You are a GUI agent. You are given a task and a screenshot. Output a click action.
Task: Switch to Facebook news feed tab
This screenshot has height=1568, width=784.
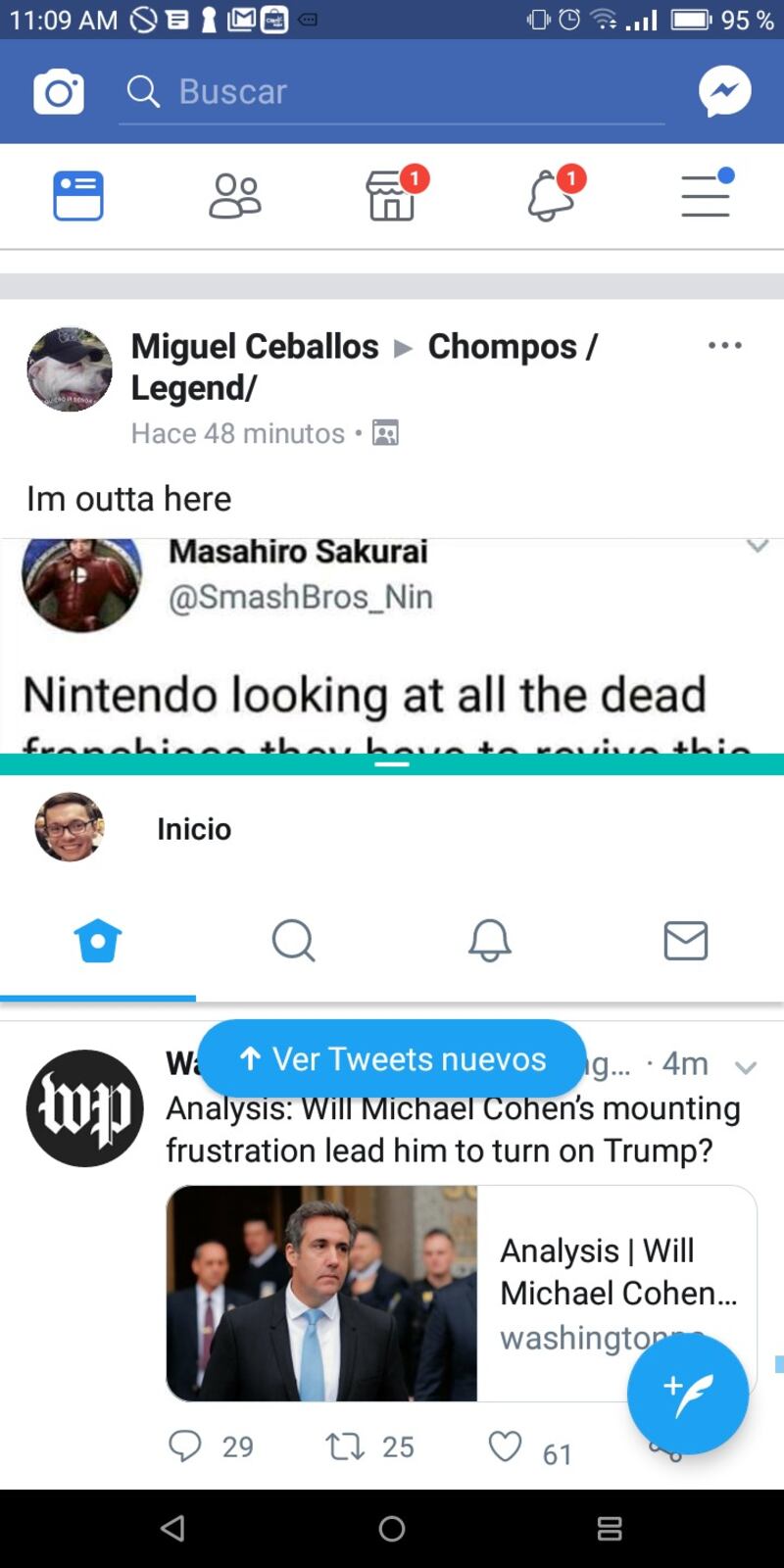[78, 196]
